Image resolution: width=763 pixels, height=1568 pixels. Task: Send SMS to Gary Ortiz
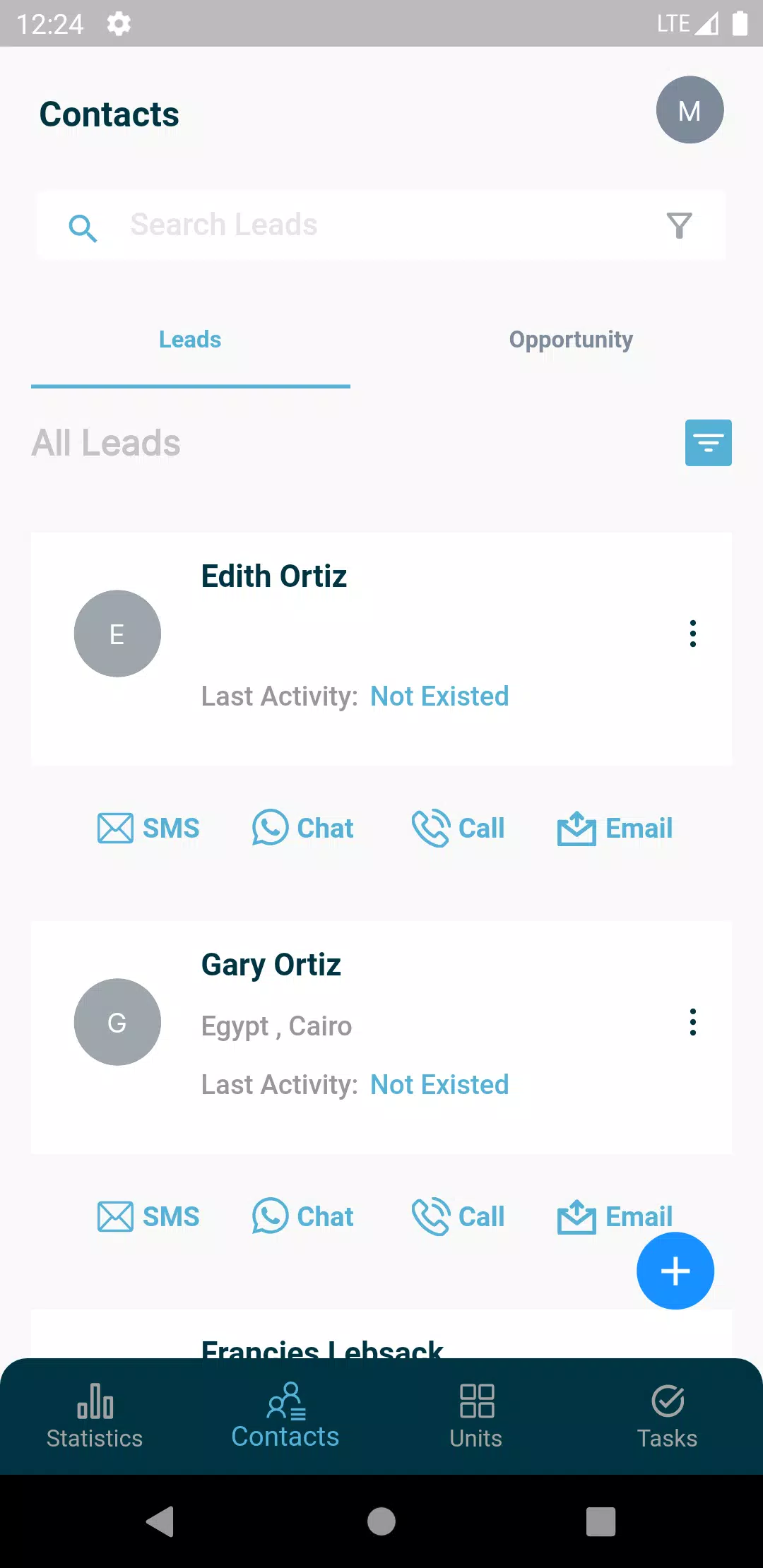tap(149, 1217)
